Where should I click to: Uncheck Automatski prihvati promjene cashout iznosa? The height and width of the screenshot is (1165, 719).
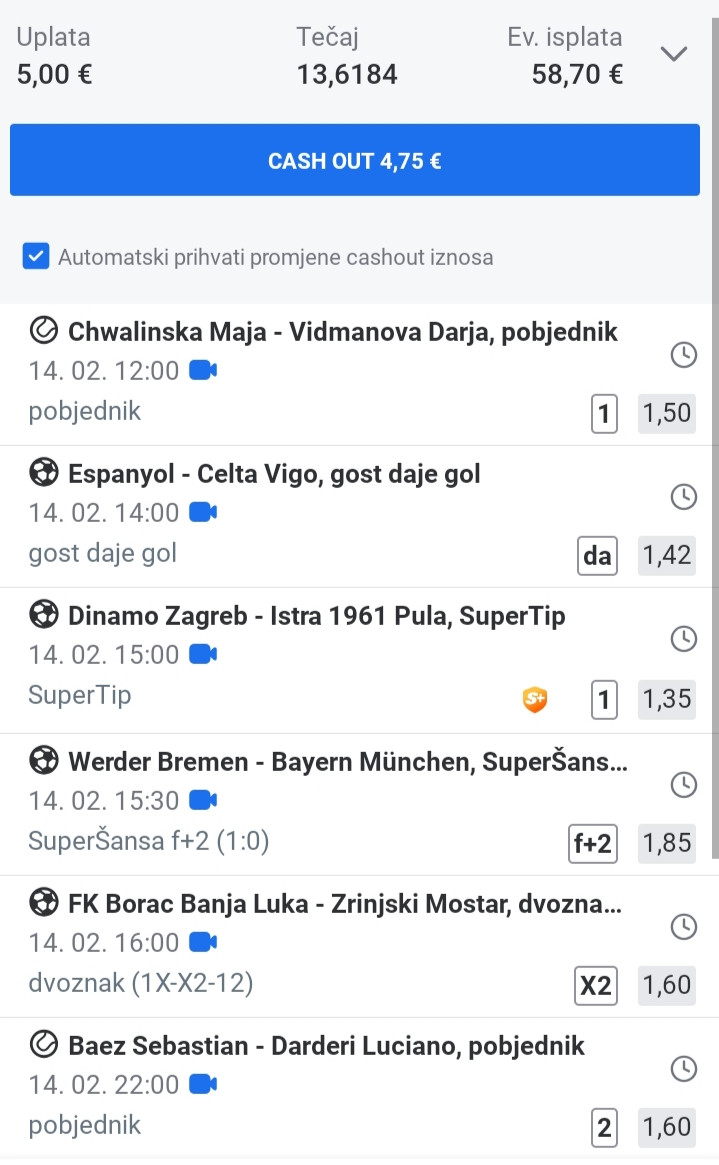(36, 257)
